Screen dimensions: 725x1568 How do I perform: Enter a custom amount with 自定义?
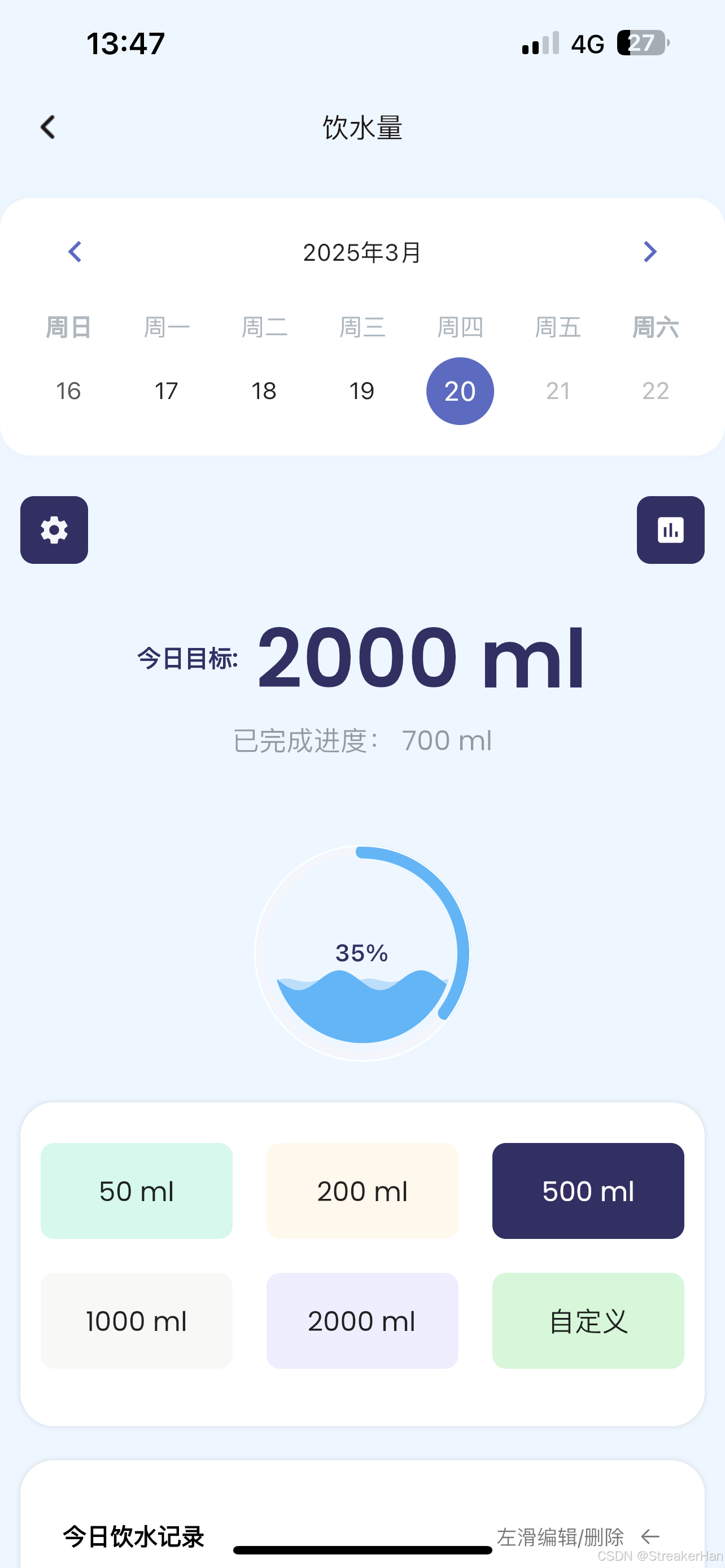pos(588,1320)
